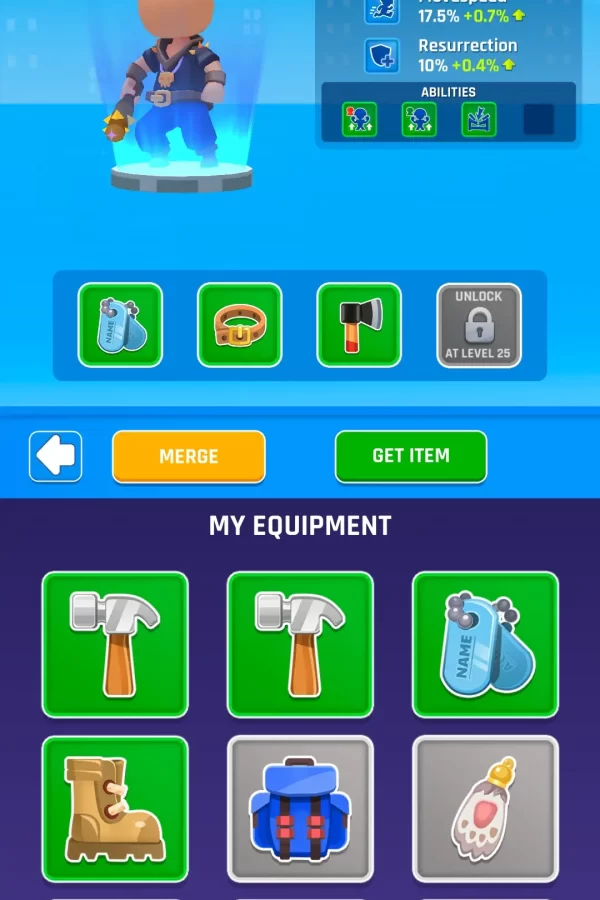This screenshot has width=600, height=900.
Task: Tap the back arrow button
Action: [x=56, y=456]
